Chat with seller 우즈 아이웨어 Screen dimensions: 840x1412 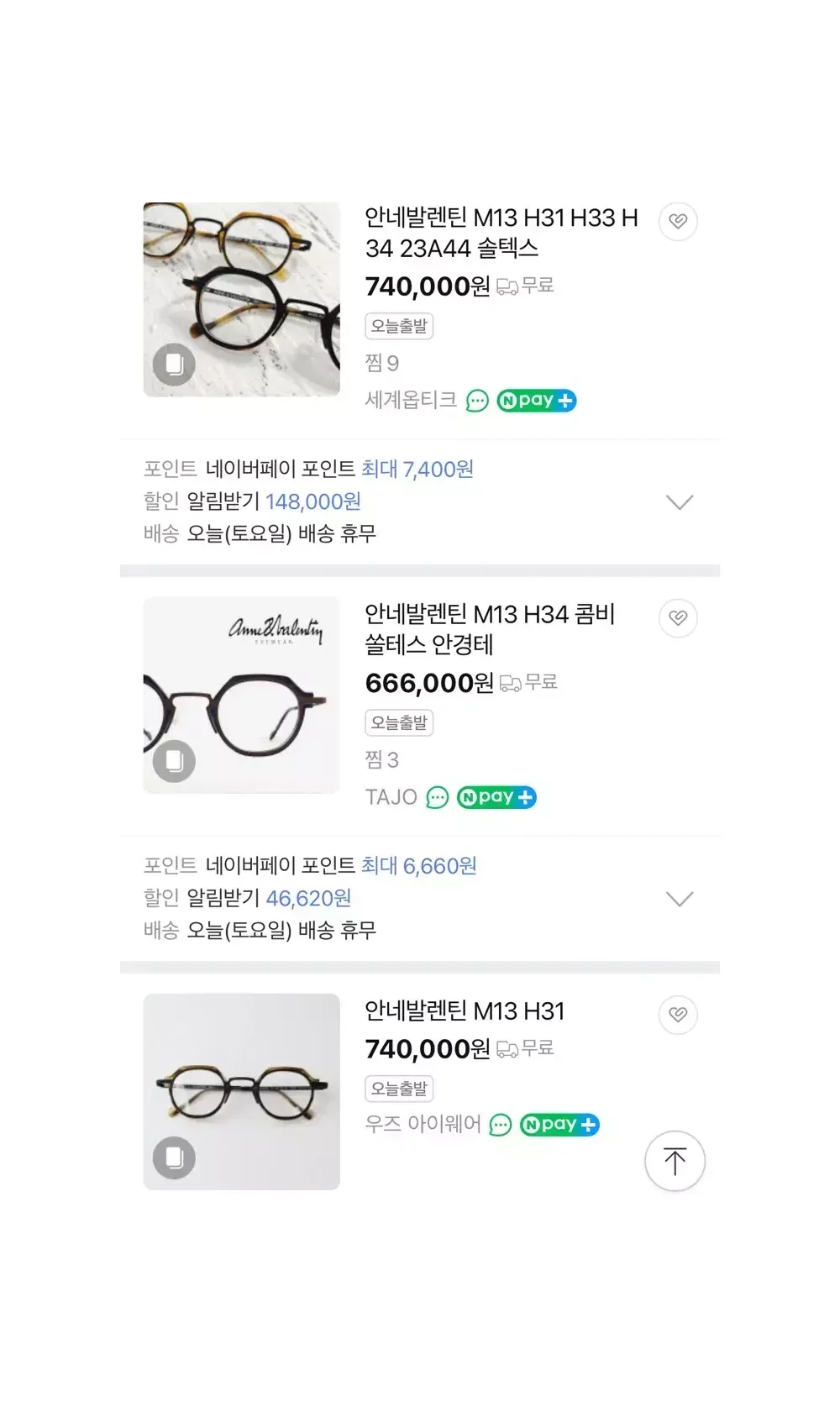tap(501, 1125)
